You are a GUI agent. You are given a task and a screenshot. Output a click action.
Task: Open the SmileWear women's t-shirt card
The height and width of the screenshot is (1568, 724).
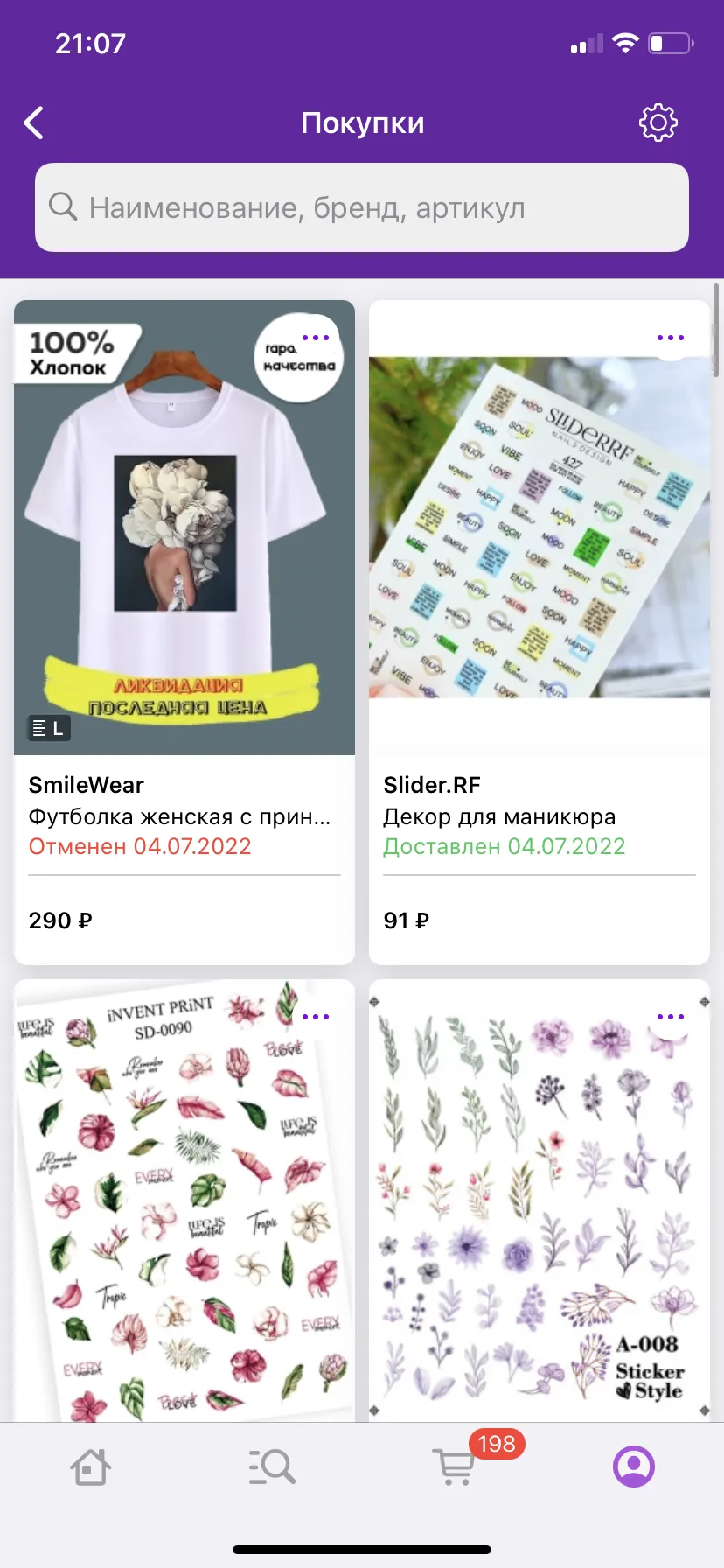[184, 633]
